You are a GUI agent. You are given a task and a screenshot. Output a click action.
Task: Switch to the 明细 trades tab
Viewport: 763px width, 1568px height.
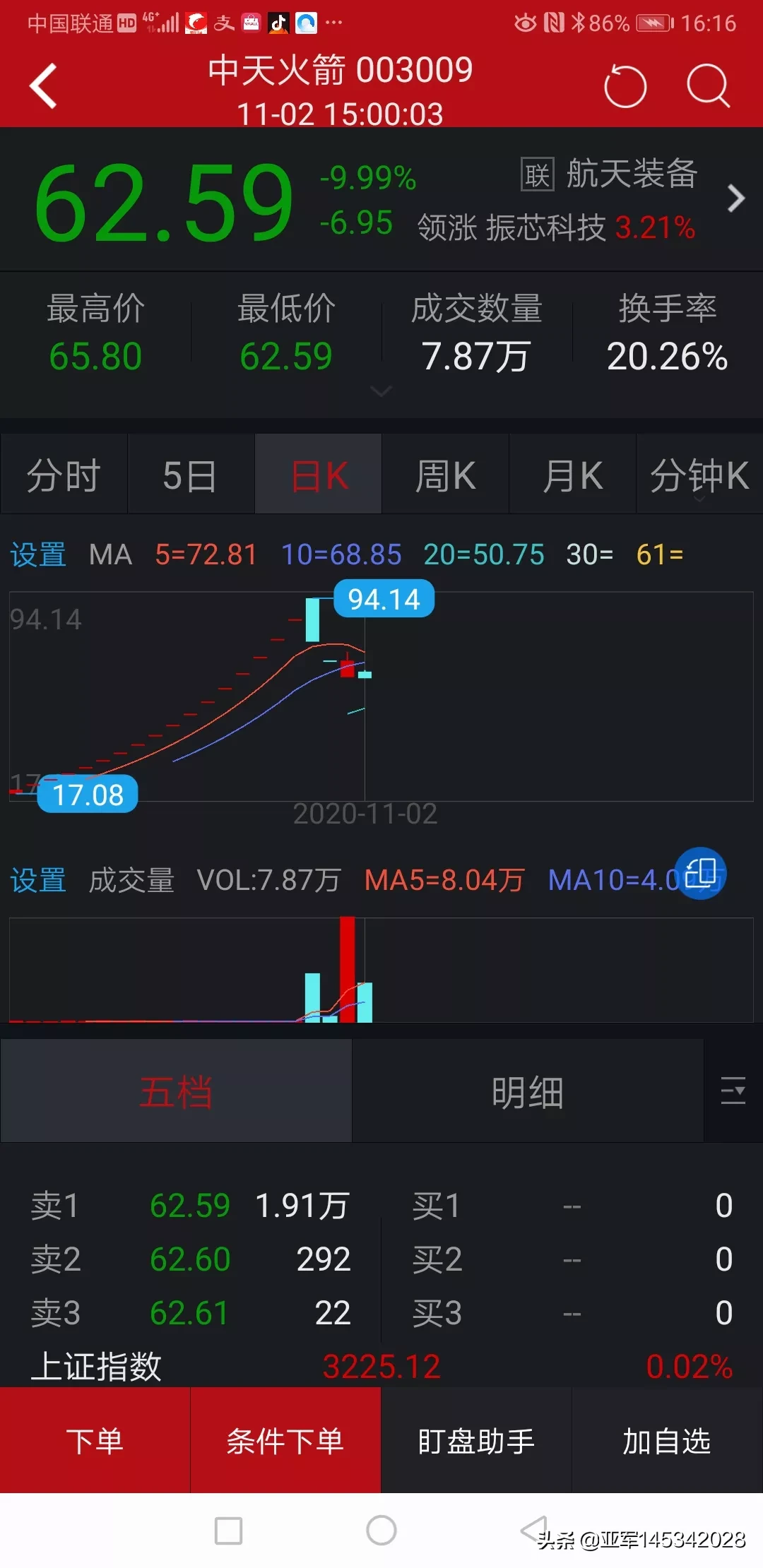tap(528, 1091)
